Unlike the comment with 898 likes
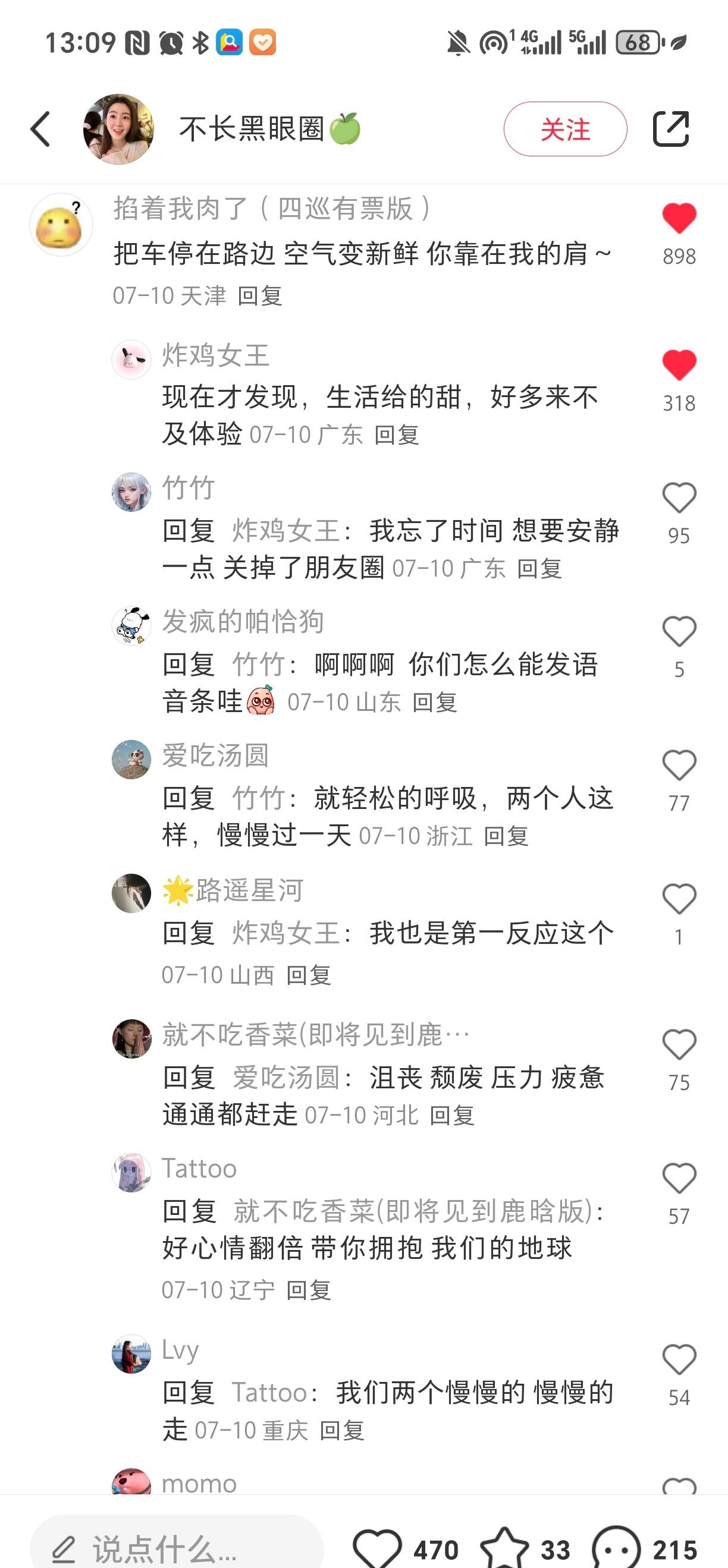This screenshot has height=1568, width=728. (x=679, y=219)
